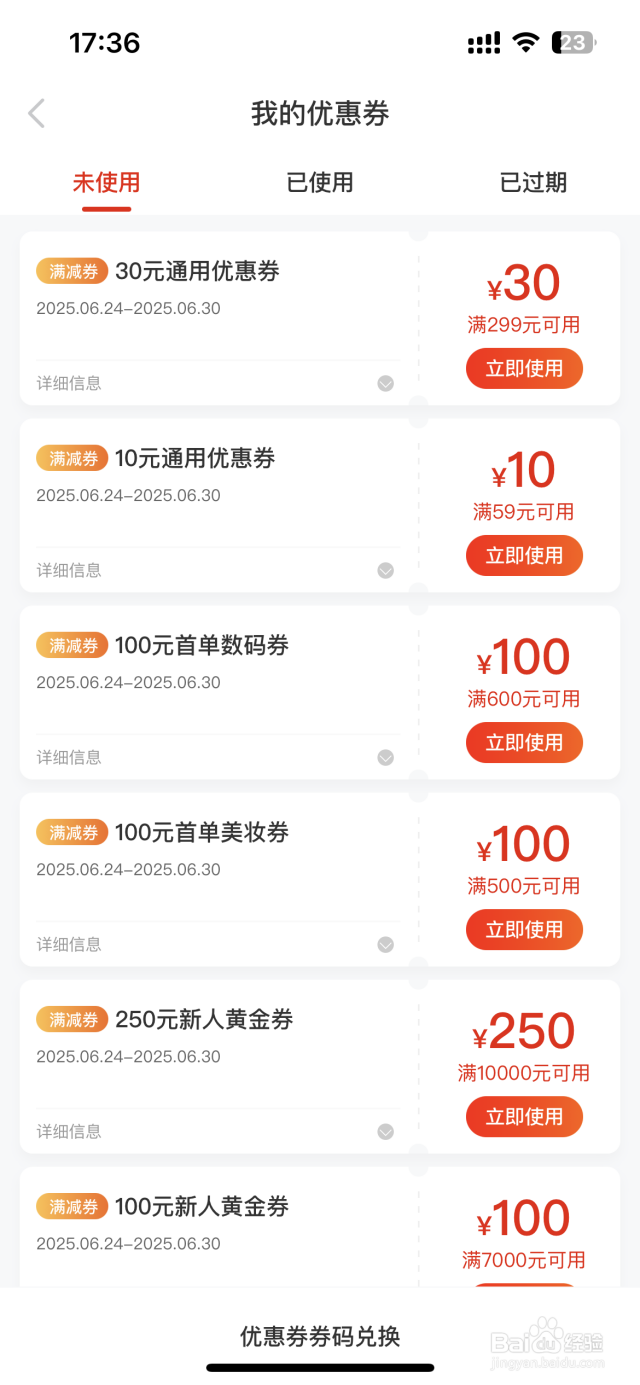Switch to the 已使用 tab
The height and width of the screenshot is (1385, 640).
[x=320, y=182]
